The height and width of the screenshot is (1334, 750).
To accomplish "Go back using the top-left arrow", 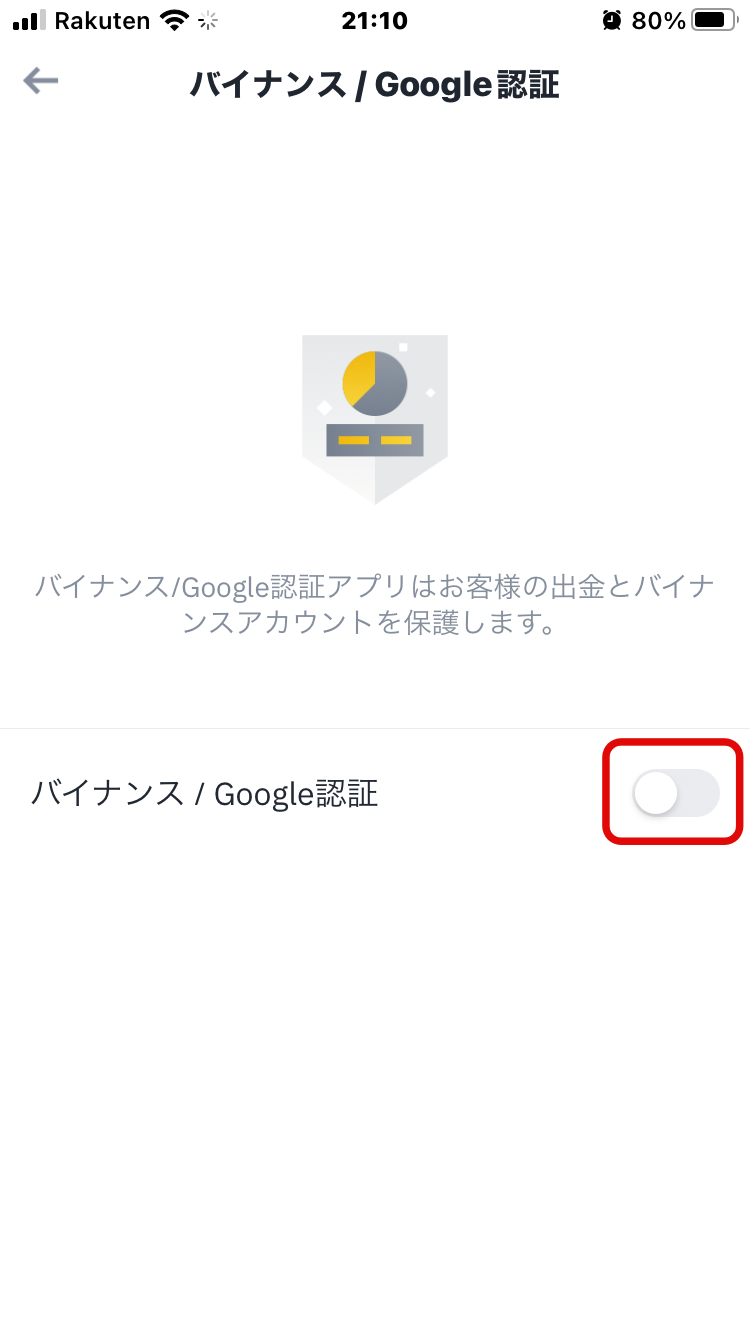I will point(41,81).
